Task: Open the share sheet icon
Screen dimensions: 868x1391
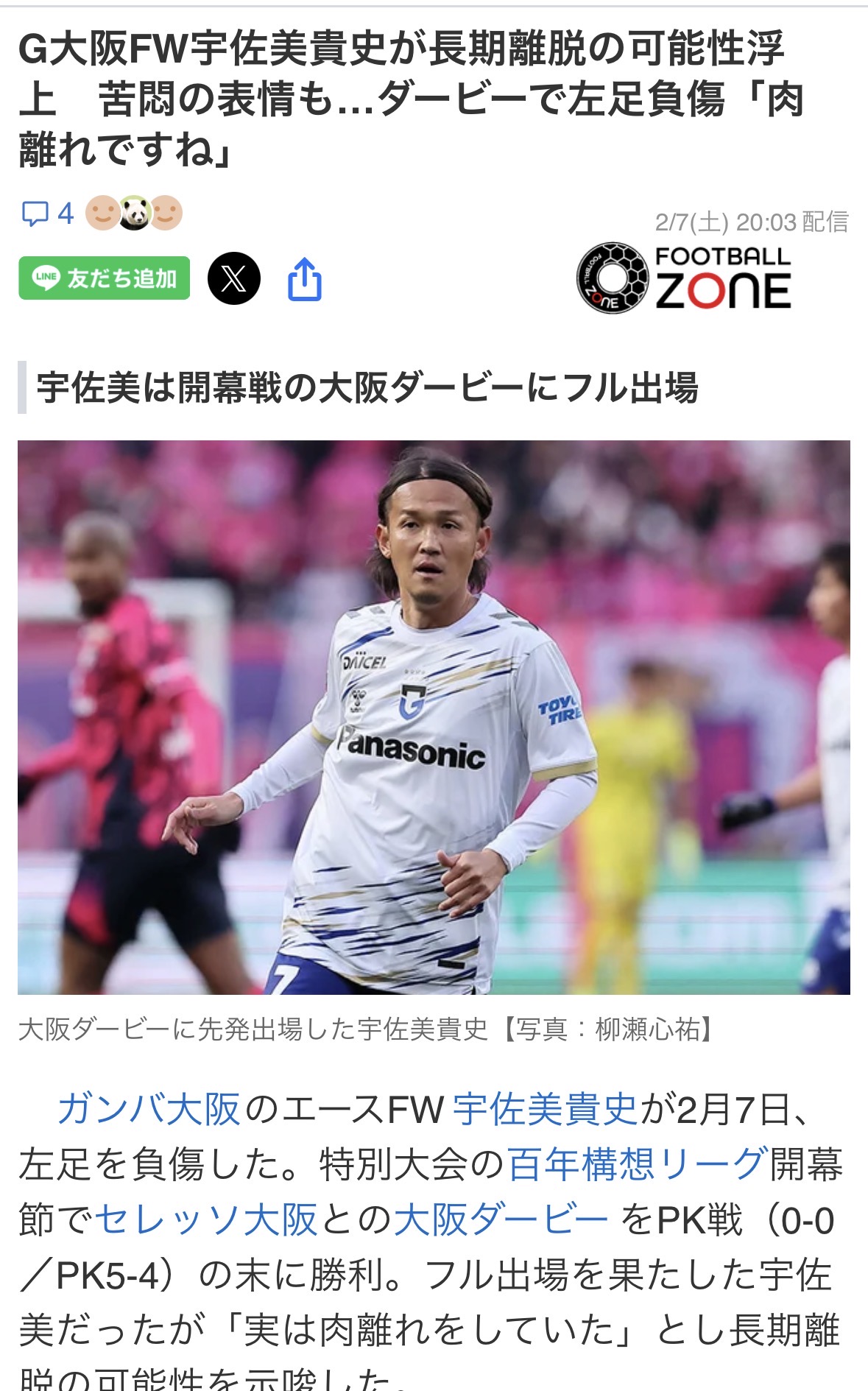Action: (304, 279)
